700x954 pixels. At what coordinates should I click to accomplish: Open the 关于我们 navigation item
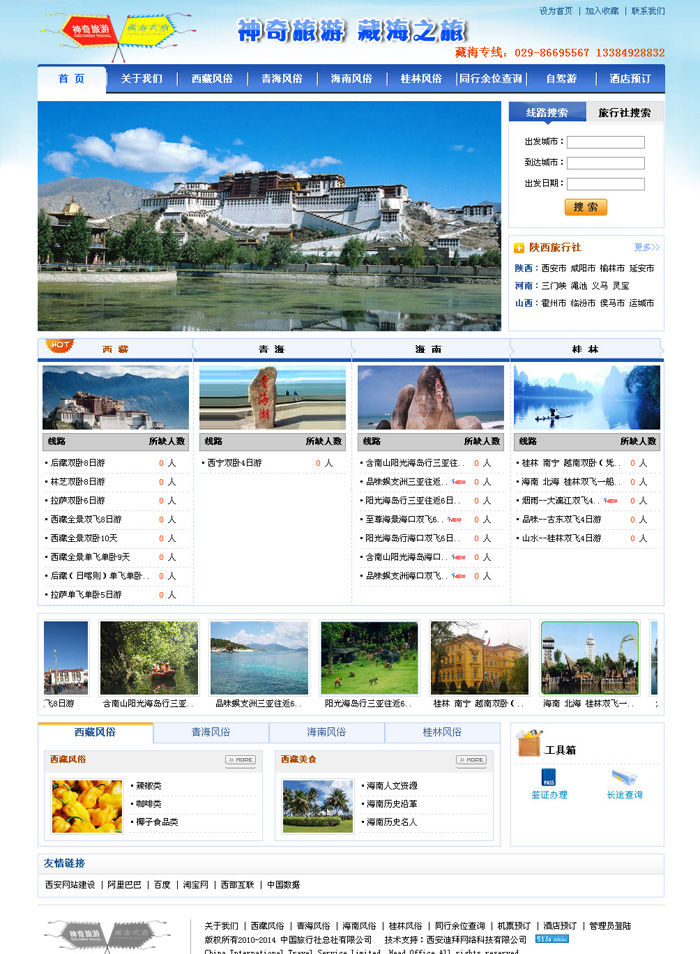141,79
